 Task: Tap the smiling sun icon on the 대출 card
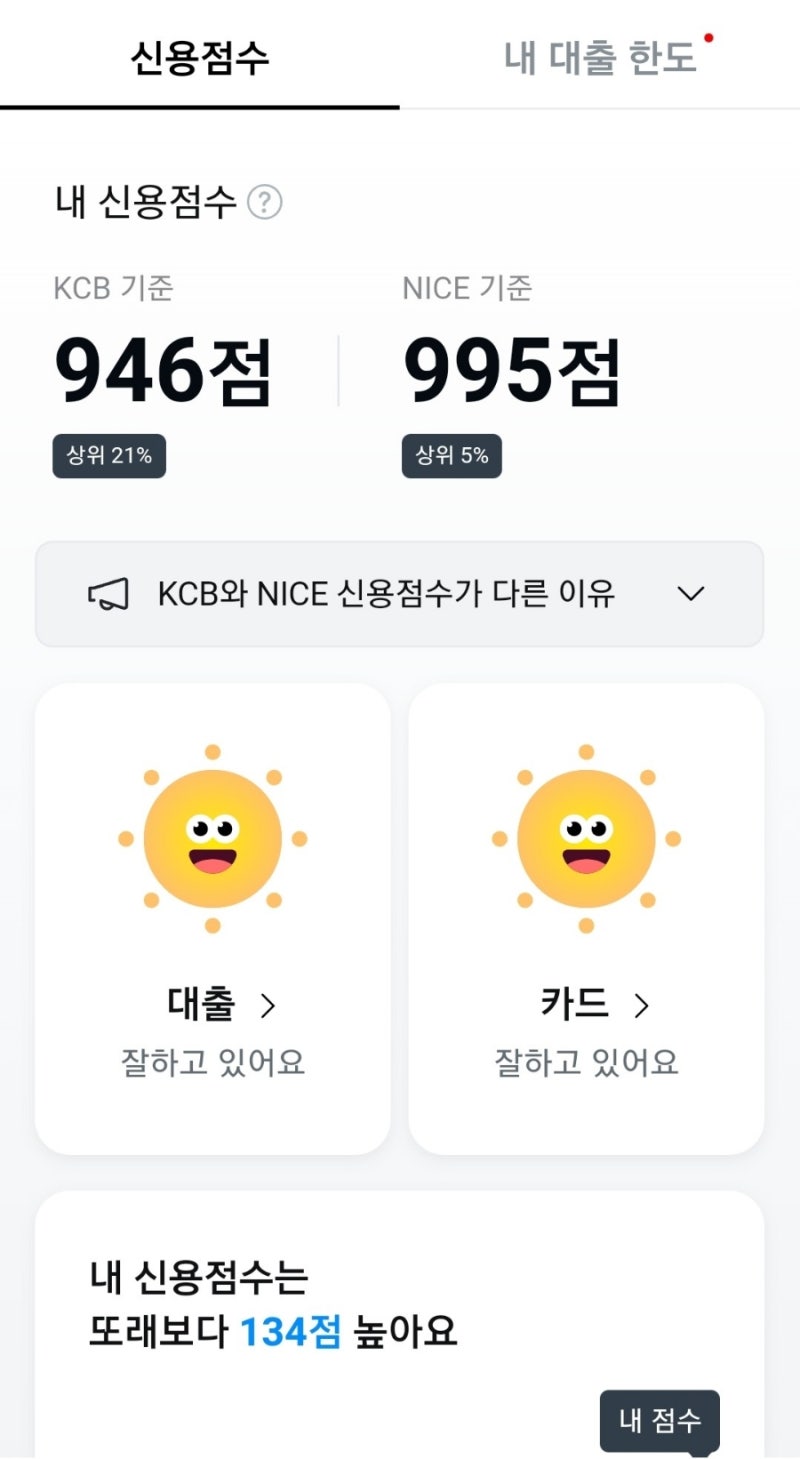pyautogui.click(x=212, y=838)
